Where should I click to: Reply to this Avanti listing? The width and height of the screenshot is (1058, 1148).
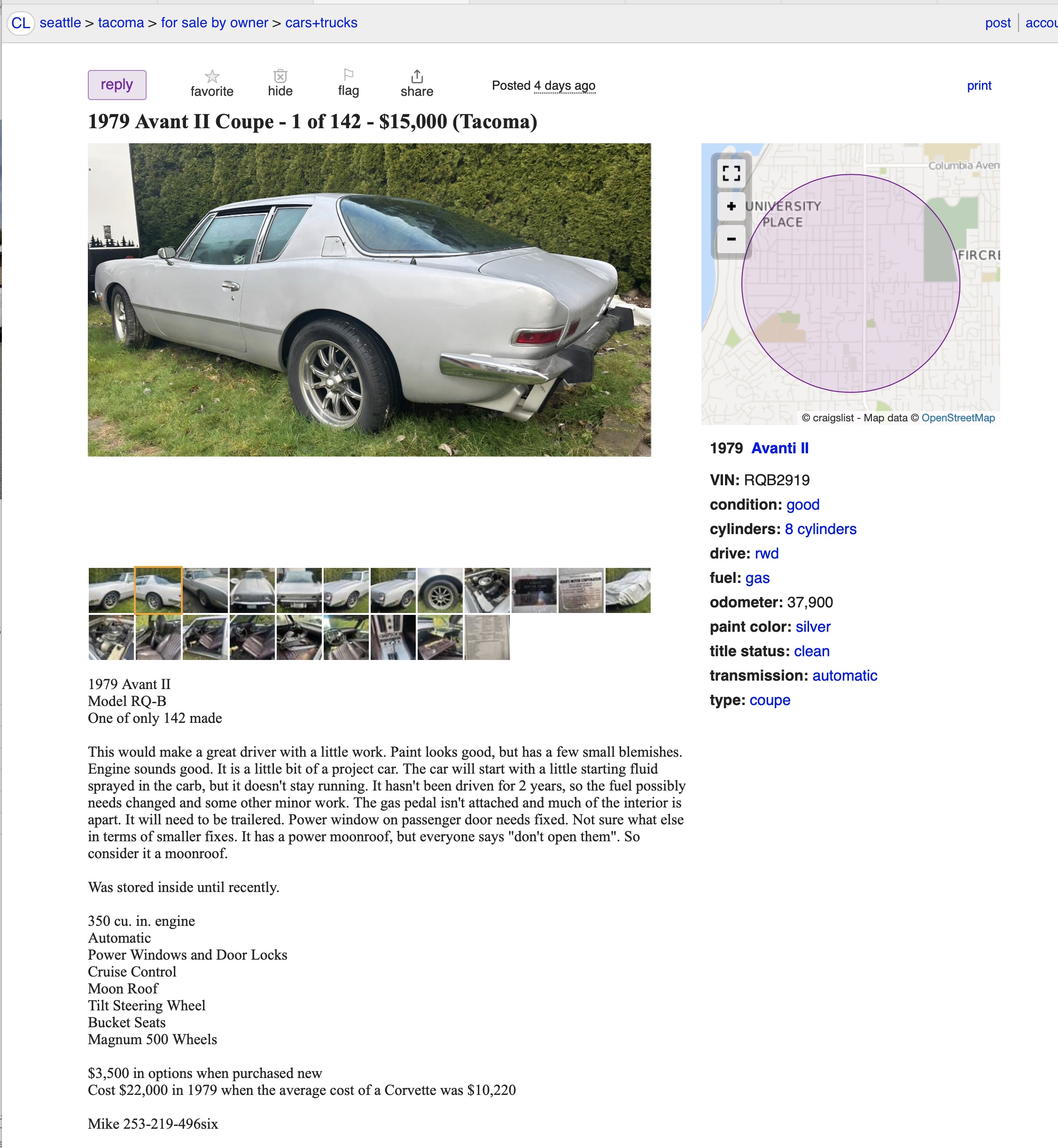117,85
